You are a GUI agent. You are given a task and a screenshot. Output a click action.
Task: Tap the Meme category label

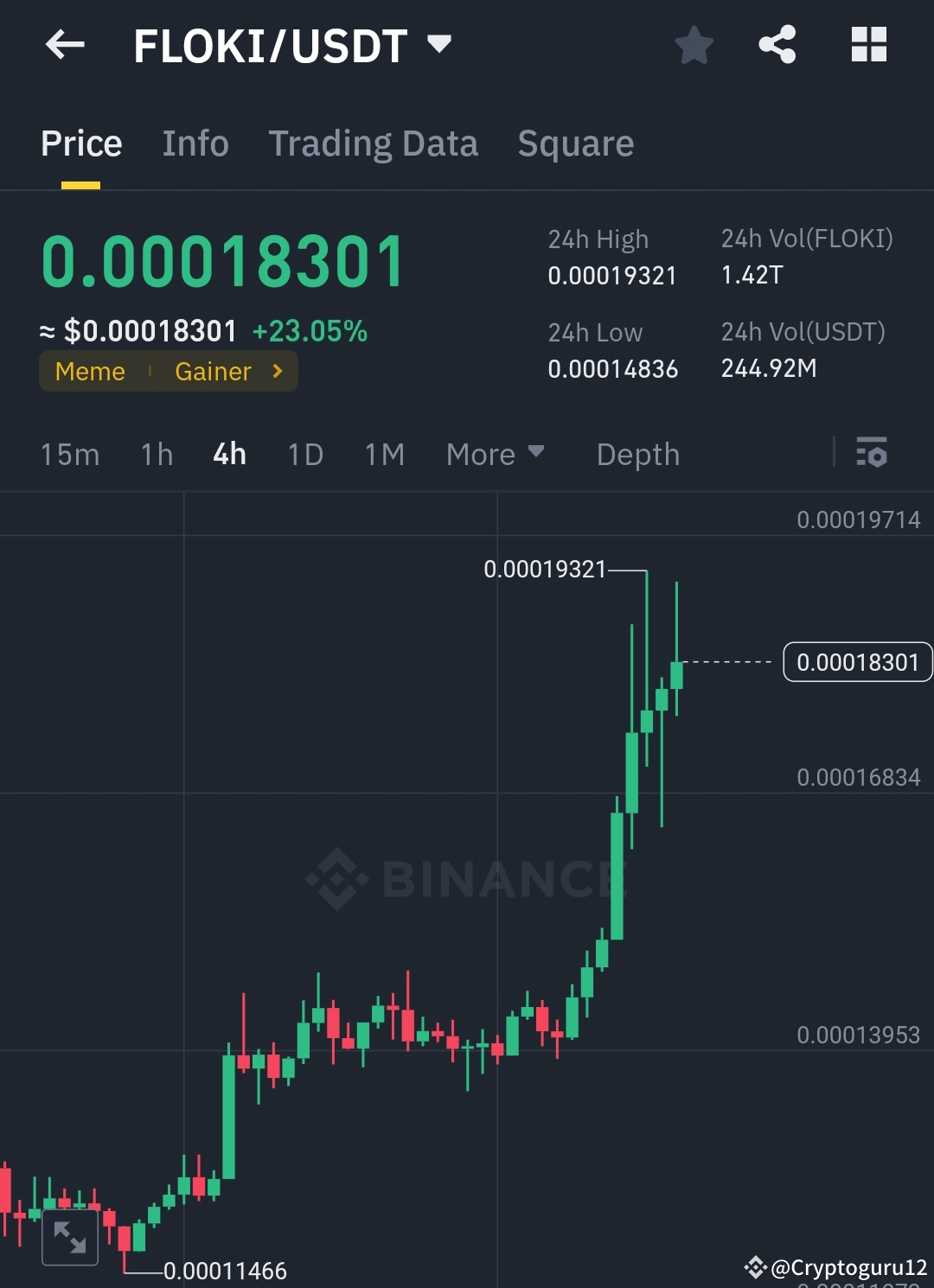pos(90,371)
